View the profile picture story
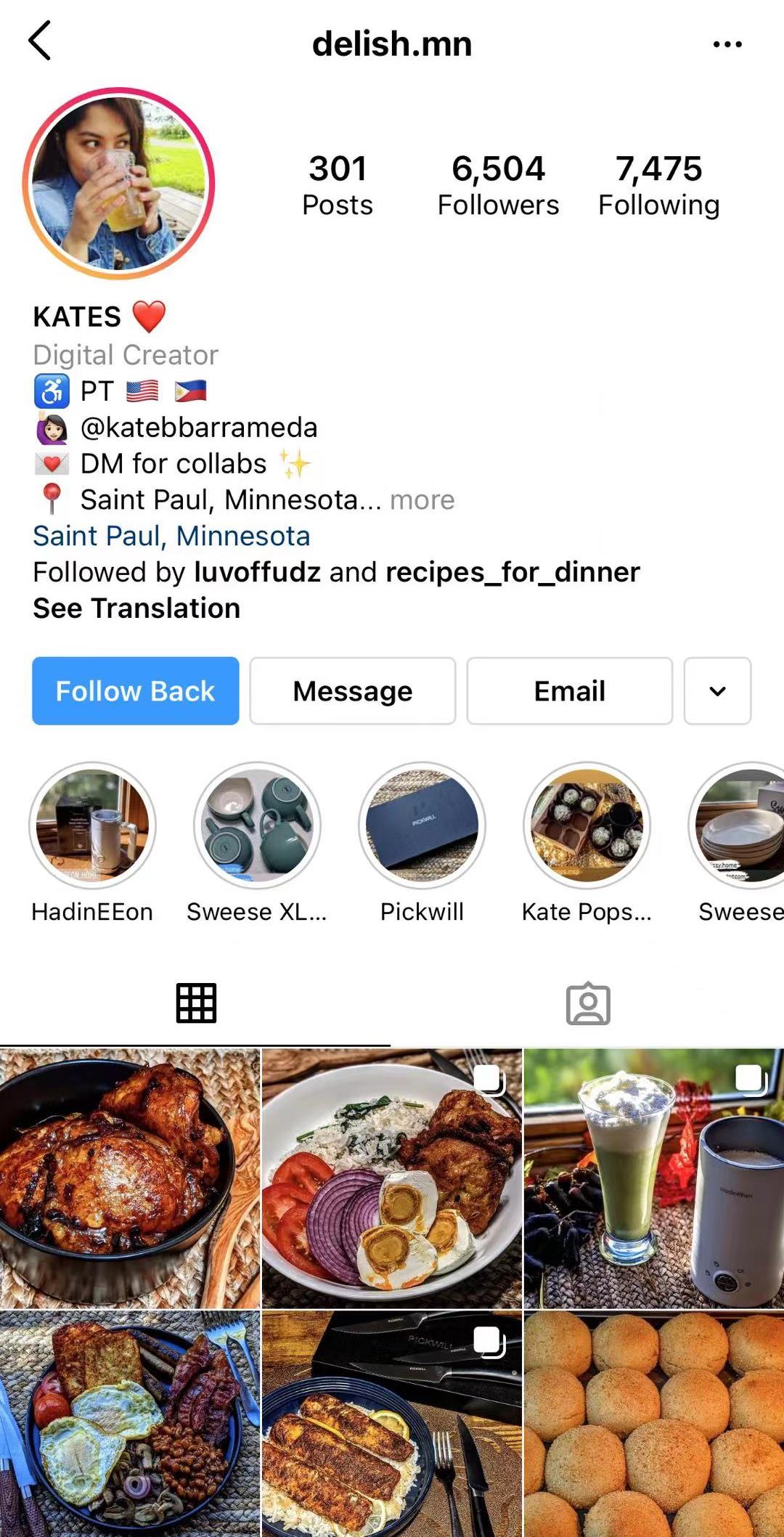Screen dimensions: 784x1537 pyautogui.click(x=118, y=184)
